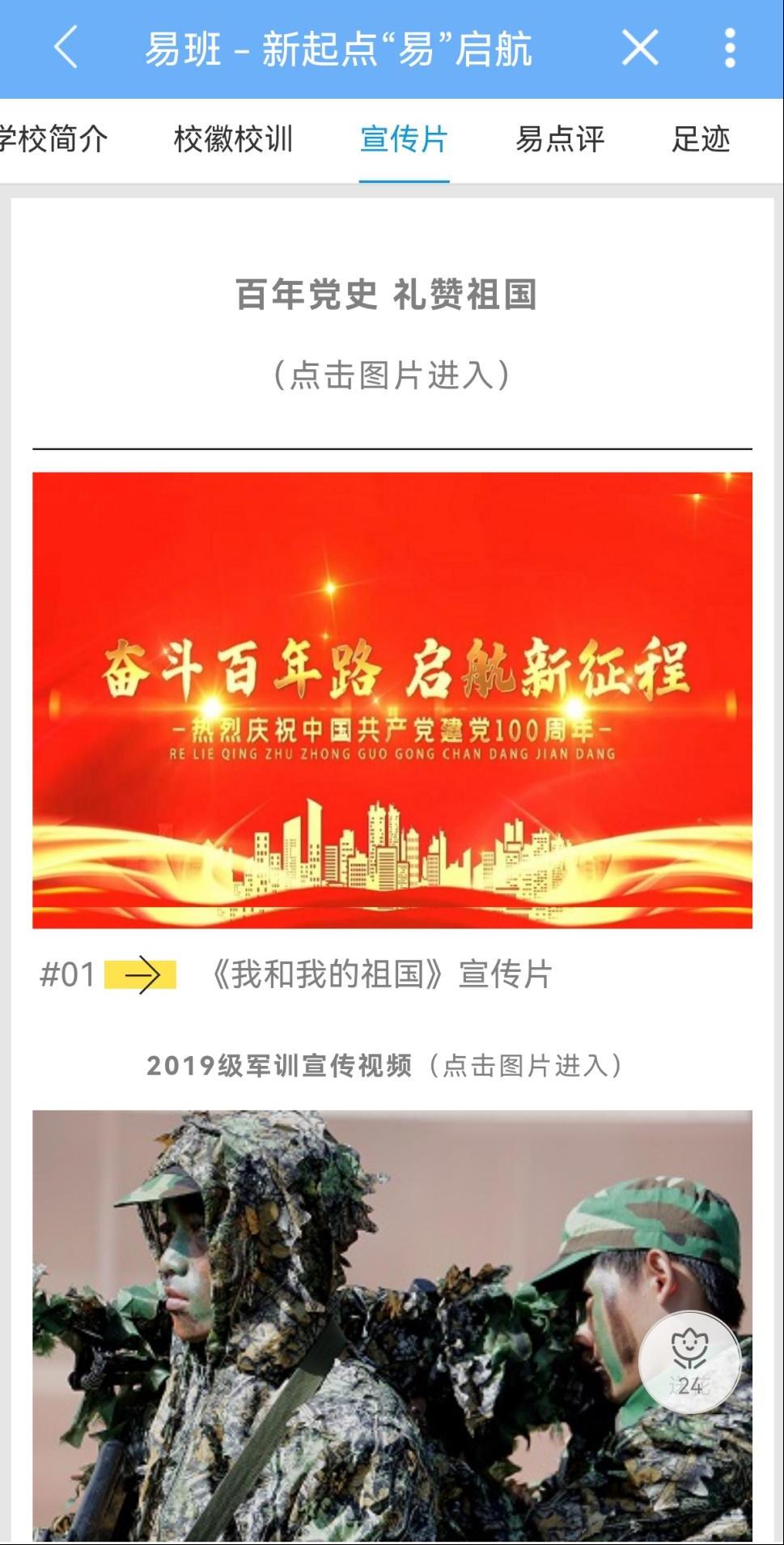Switch to the 校徽校训 tab
The height and width of the screenshot is (1545, 784).
tap(233, 139)
